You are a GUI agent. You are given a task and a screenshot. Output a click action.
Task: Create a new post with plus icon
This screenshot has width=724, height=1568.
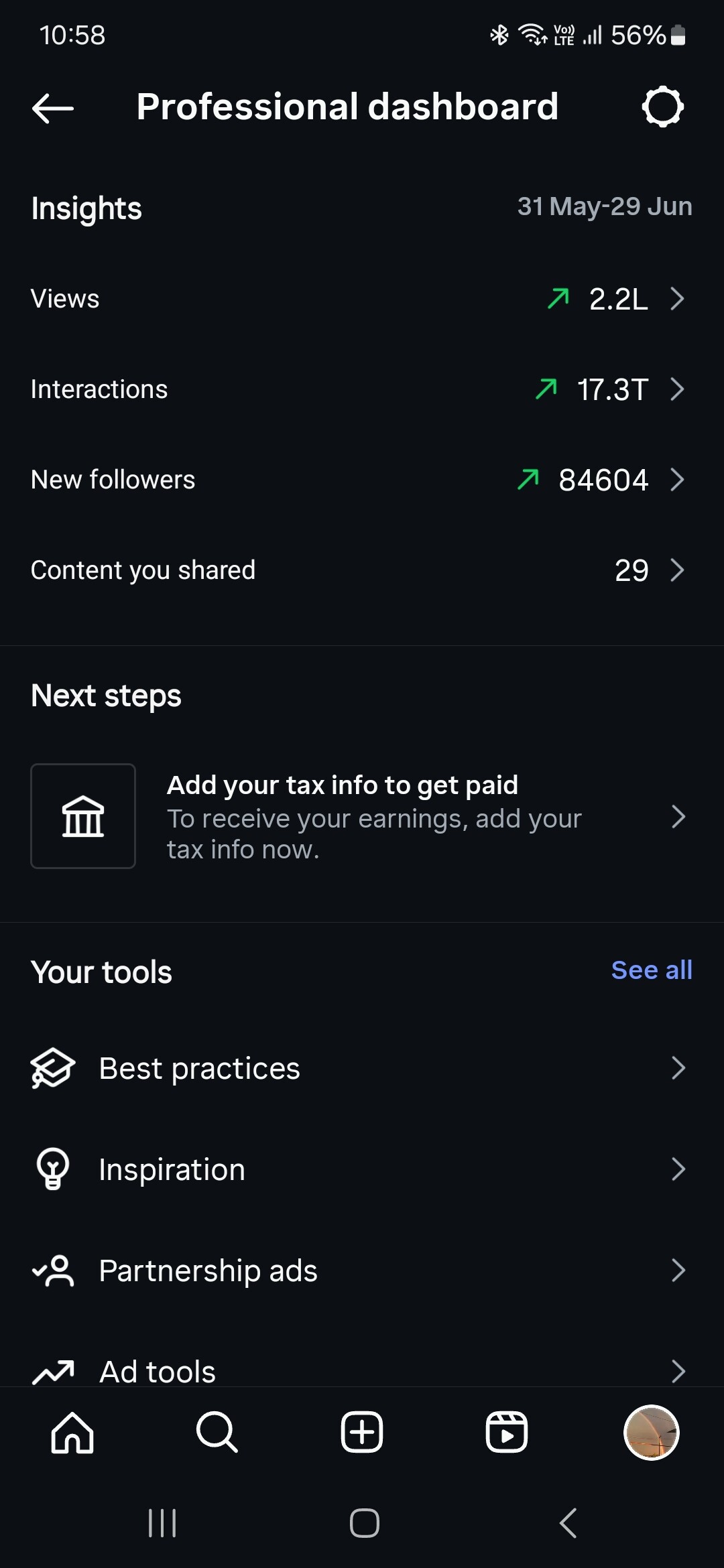click(x=362, y=1433)
